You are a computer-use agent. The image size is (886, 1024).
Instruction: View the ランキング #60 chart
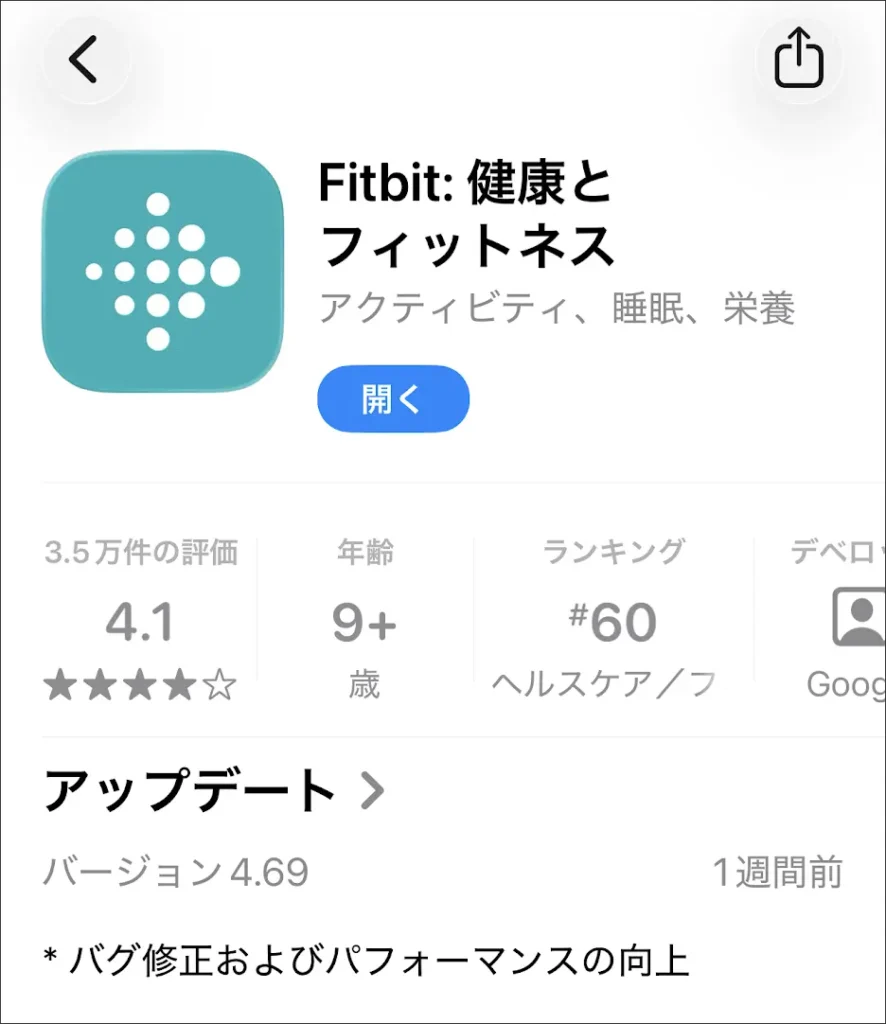(612, 618)
